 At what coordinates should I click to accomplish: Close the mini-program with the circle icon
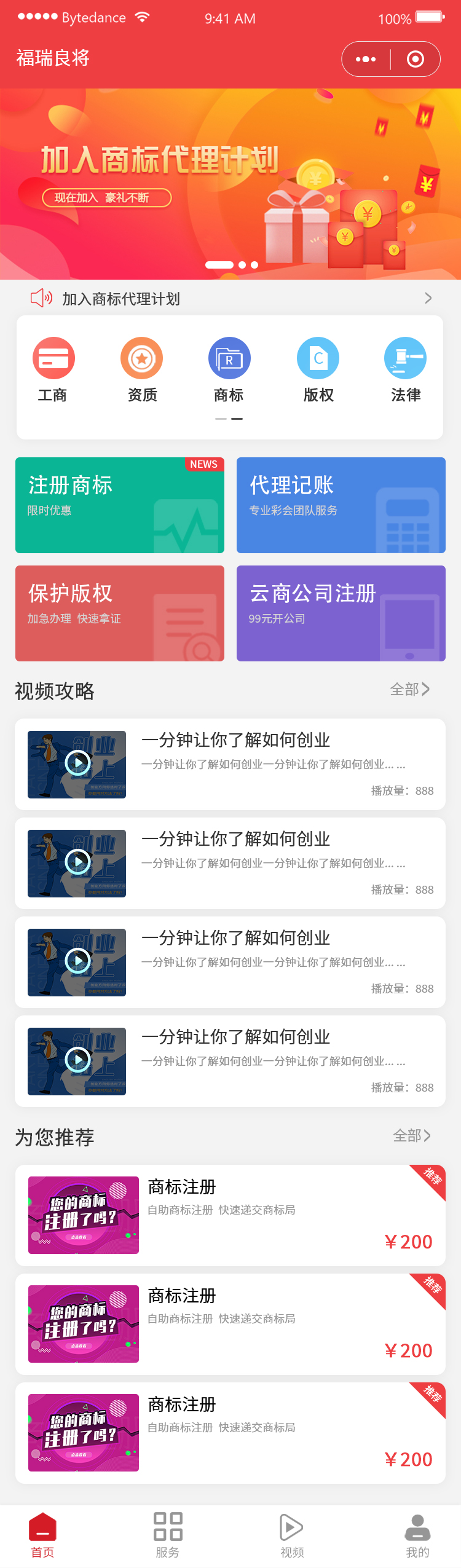[416, 59]
